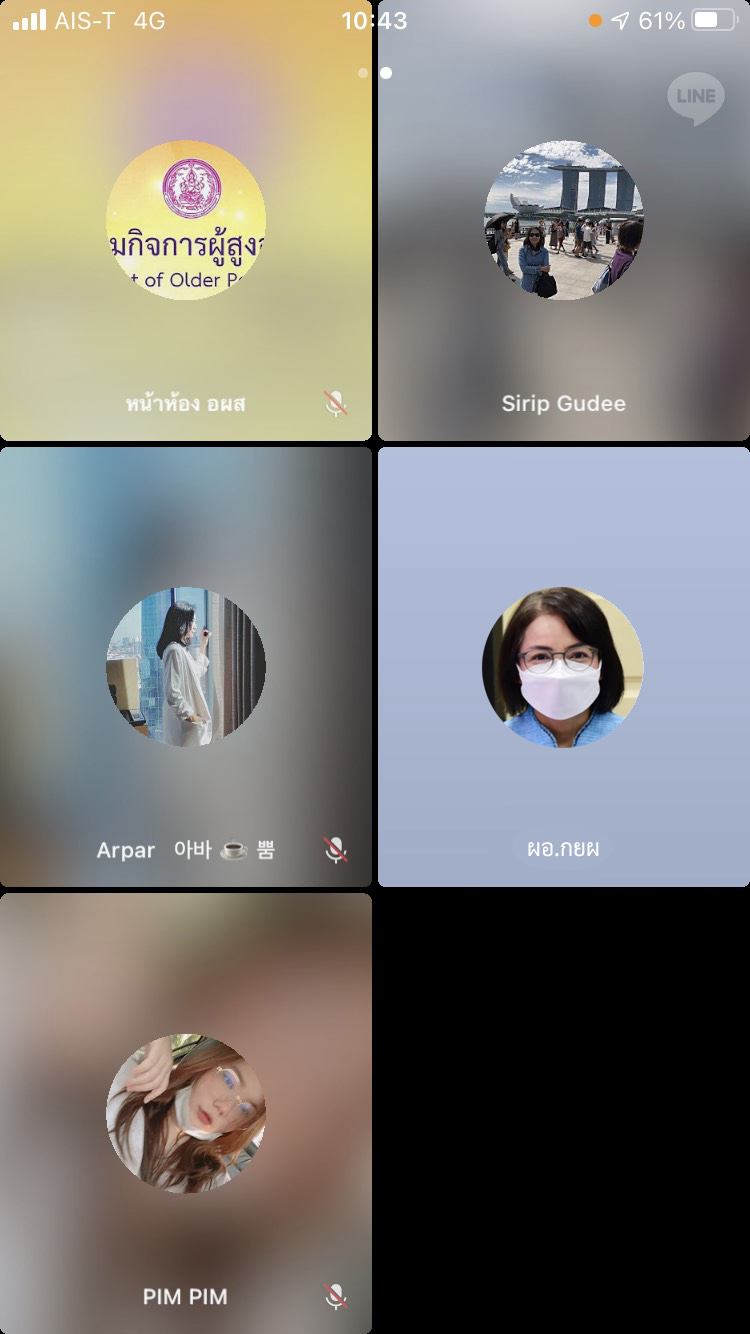Focus on the ผอ.กยผ participant tile
The width and height of the screenshot is (750, 1334).
click(564, 667)
